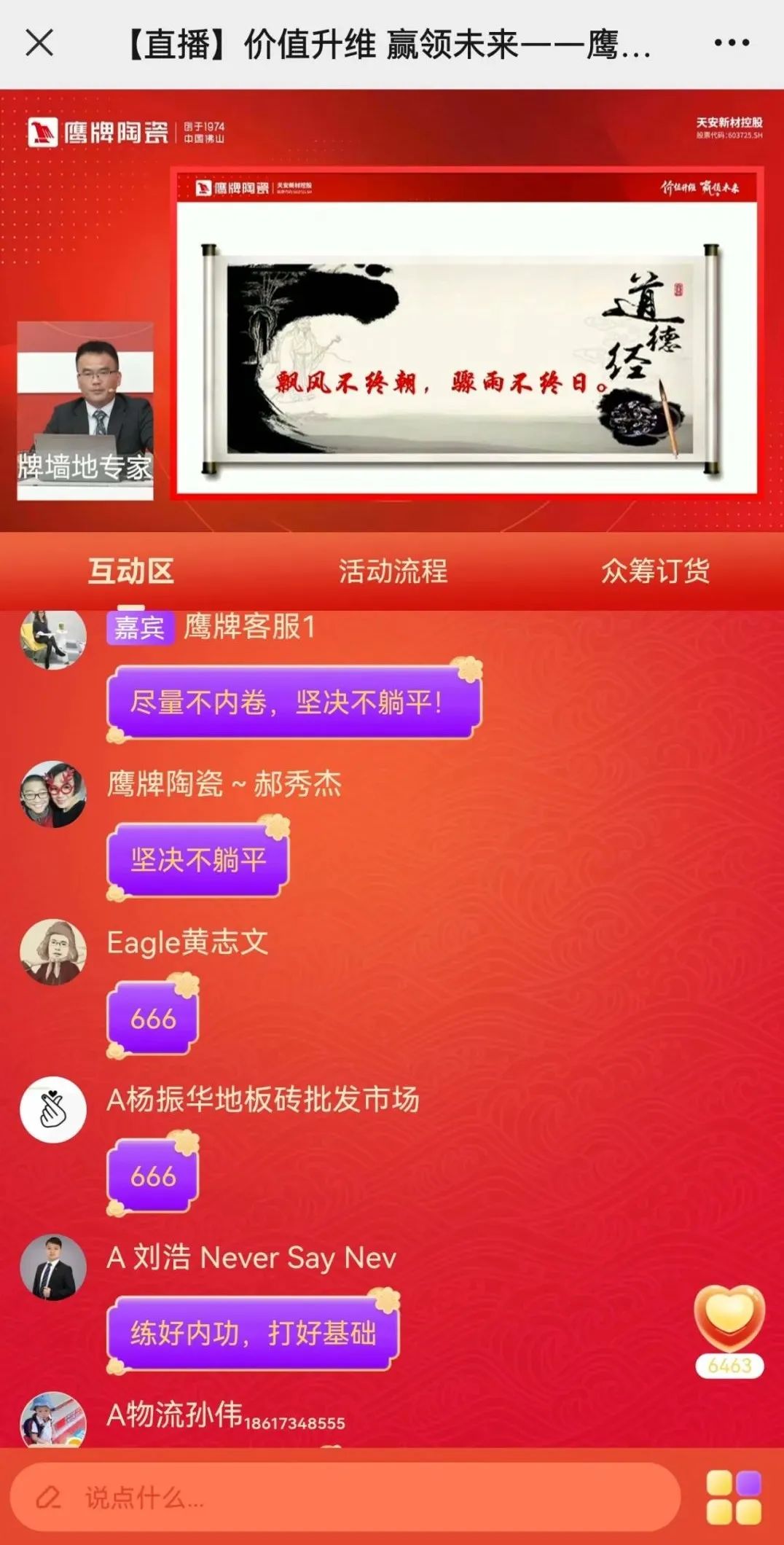This screenshot has height=1545, width=784.
Task: Click the red eagle logo inside the video slide
Action: (205, 189)
